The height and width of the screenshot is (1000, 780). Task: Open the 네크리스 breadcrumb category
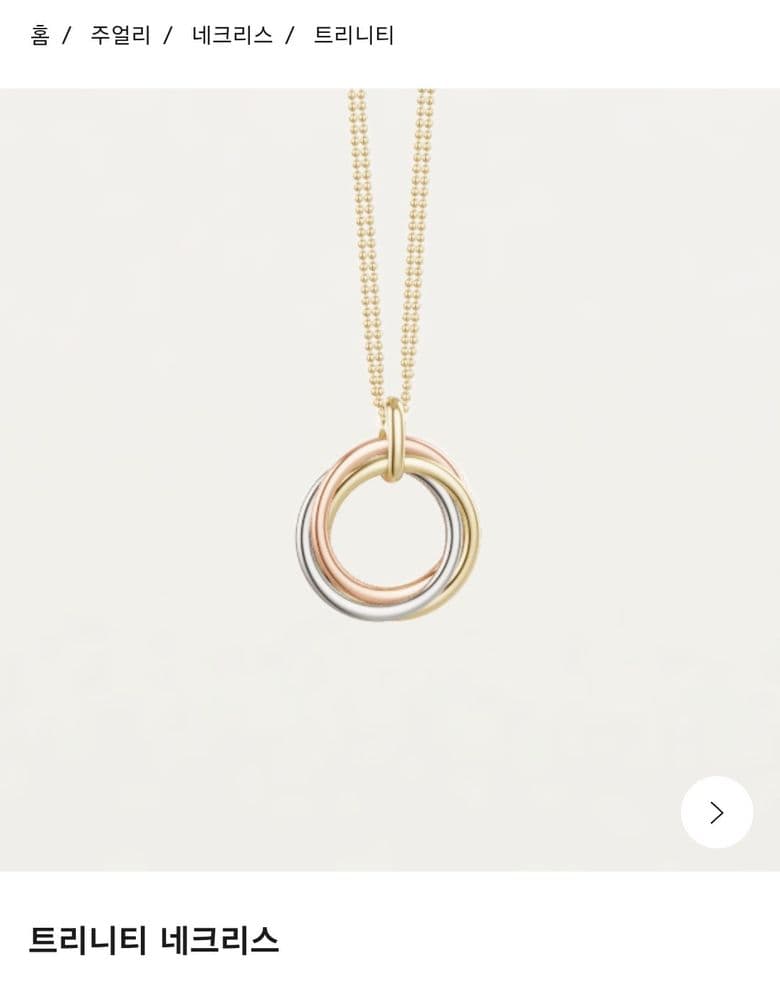(x=232, y=36)
